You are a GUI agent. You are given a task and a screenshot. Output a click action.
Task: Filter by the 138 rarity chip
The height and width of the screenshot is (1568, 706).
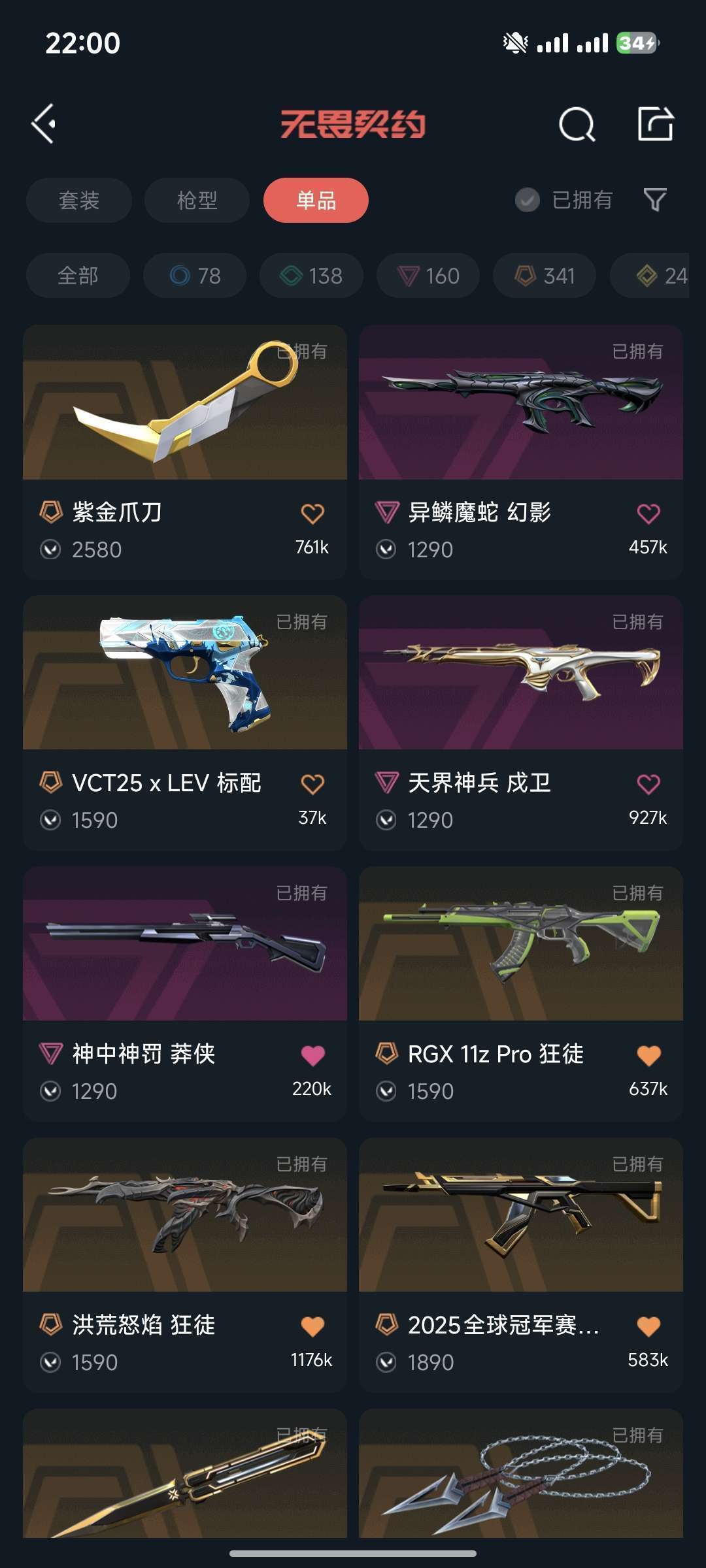311,276
